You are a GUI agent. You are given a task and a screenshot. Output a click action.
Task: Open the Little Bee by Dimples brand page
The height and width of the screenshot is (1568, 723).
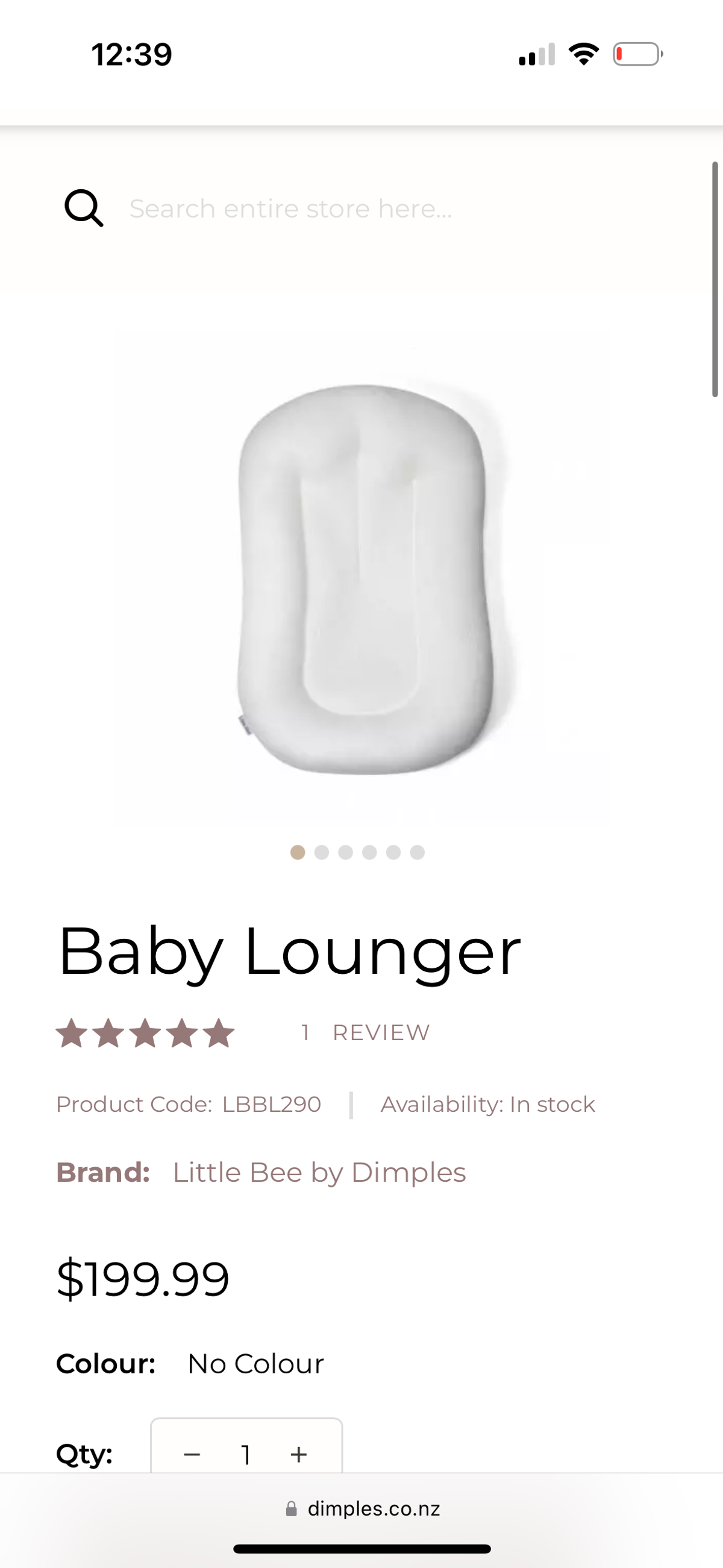(x=319, y=1172)
